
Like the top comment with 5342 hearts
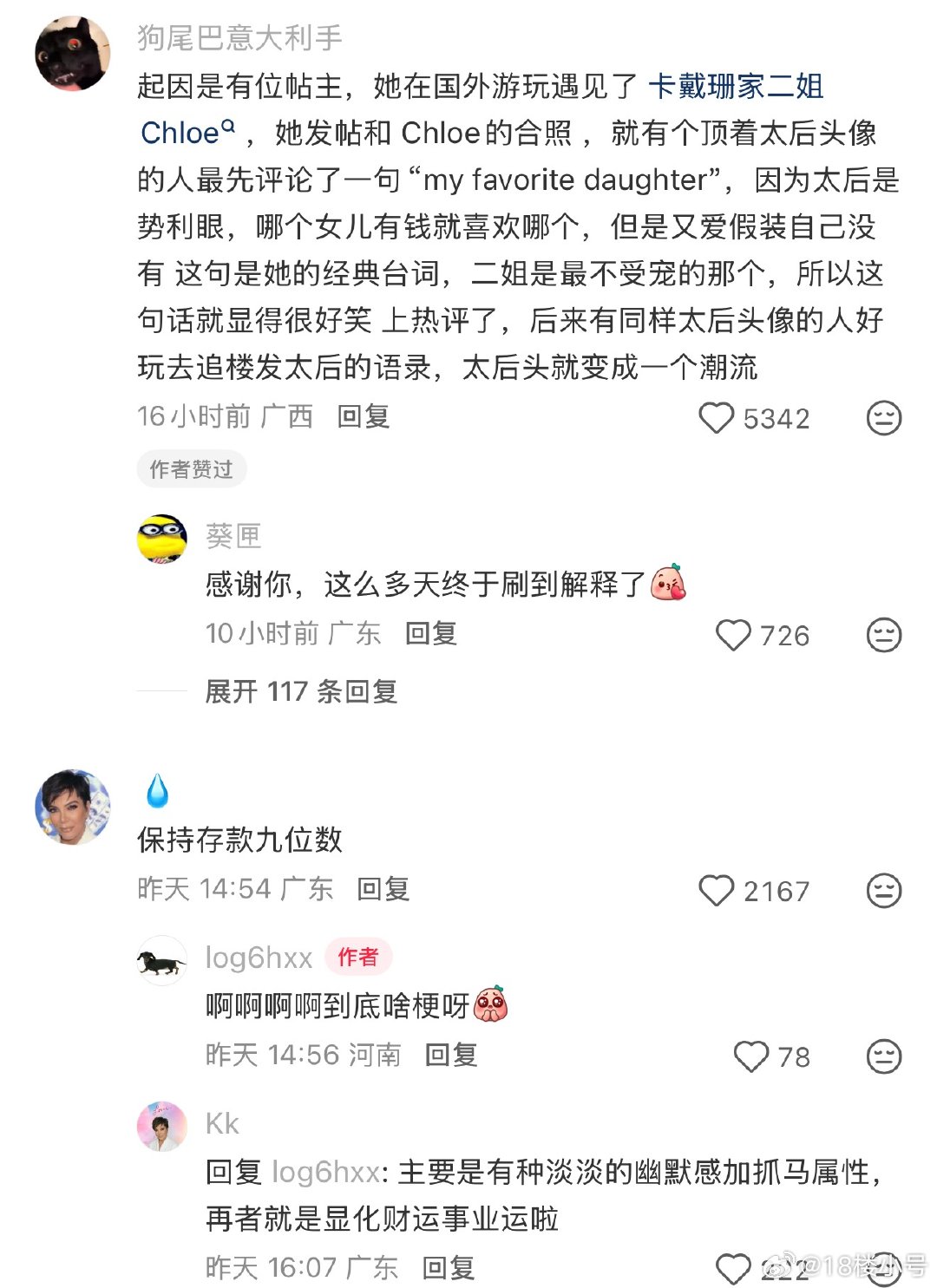coord(717,419)
